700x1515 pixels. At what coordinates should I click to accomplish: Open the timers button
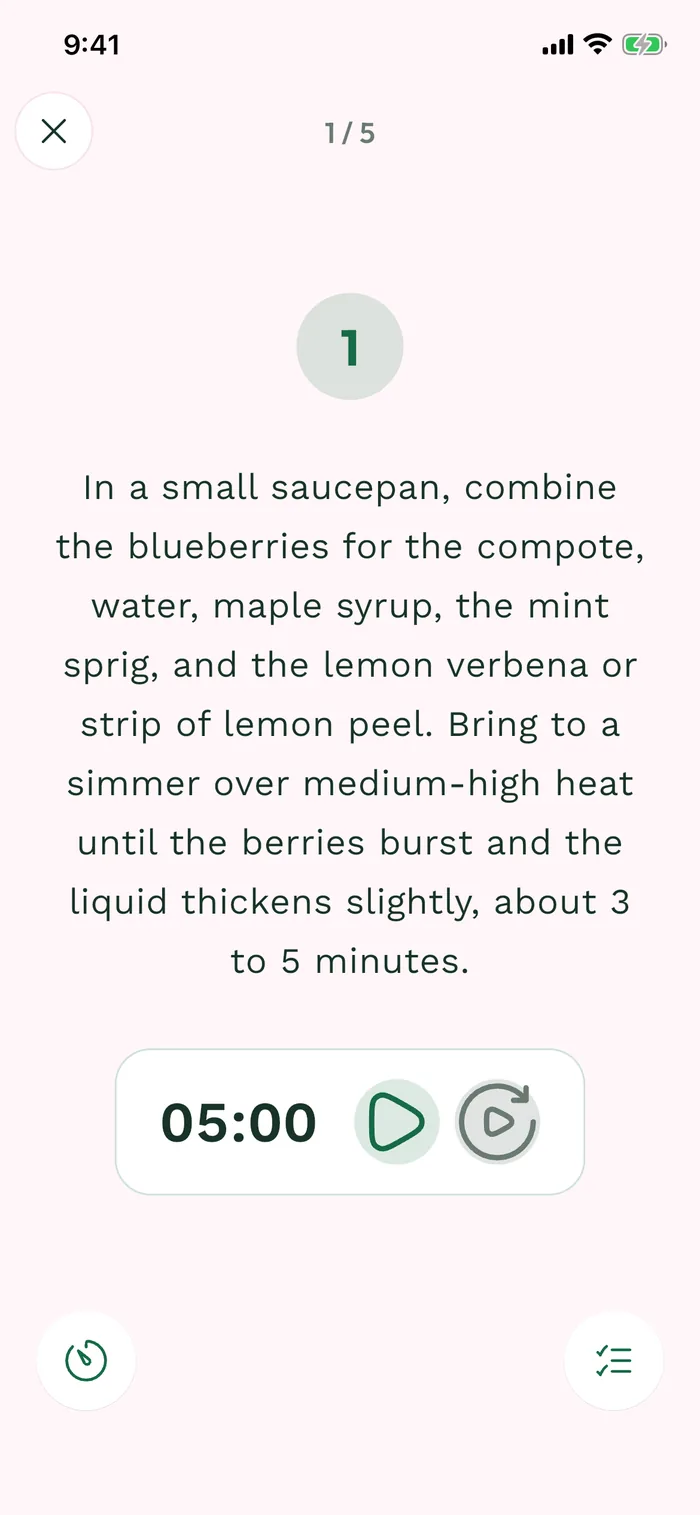86,1361
